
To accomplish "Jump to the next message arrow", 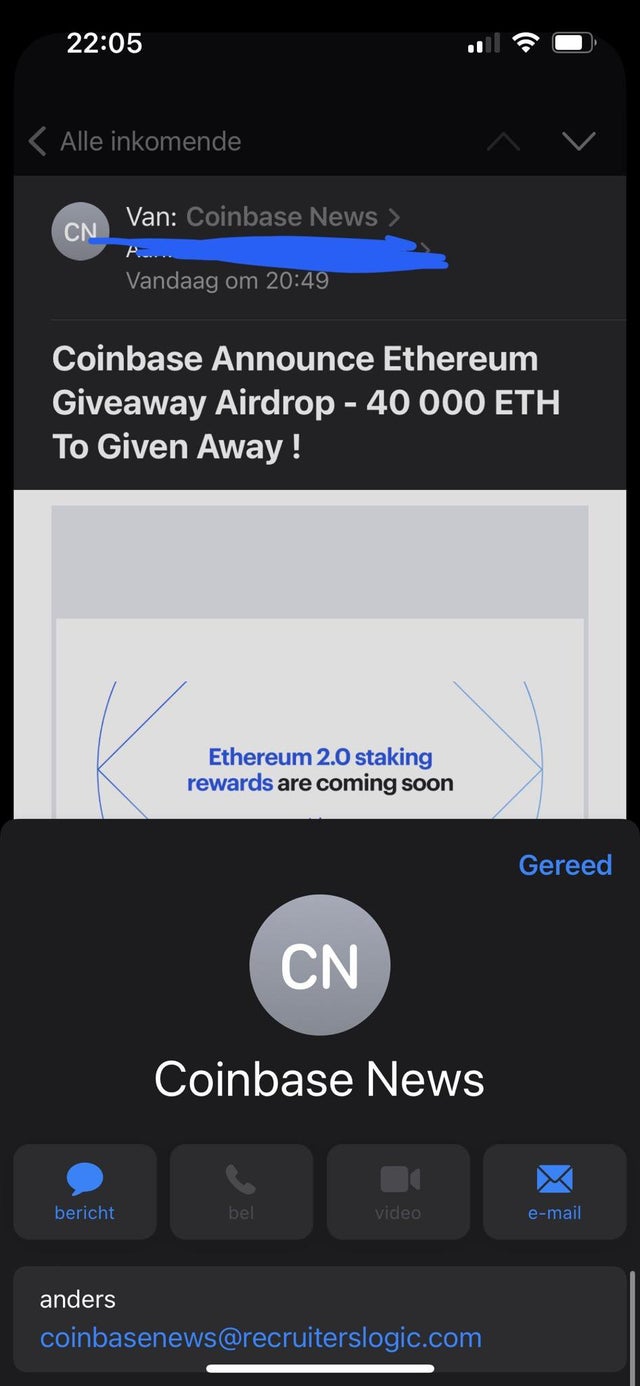I will pyautogui.click(x=579, y=142).
